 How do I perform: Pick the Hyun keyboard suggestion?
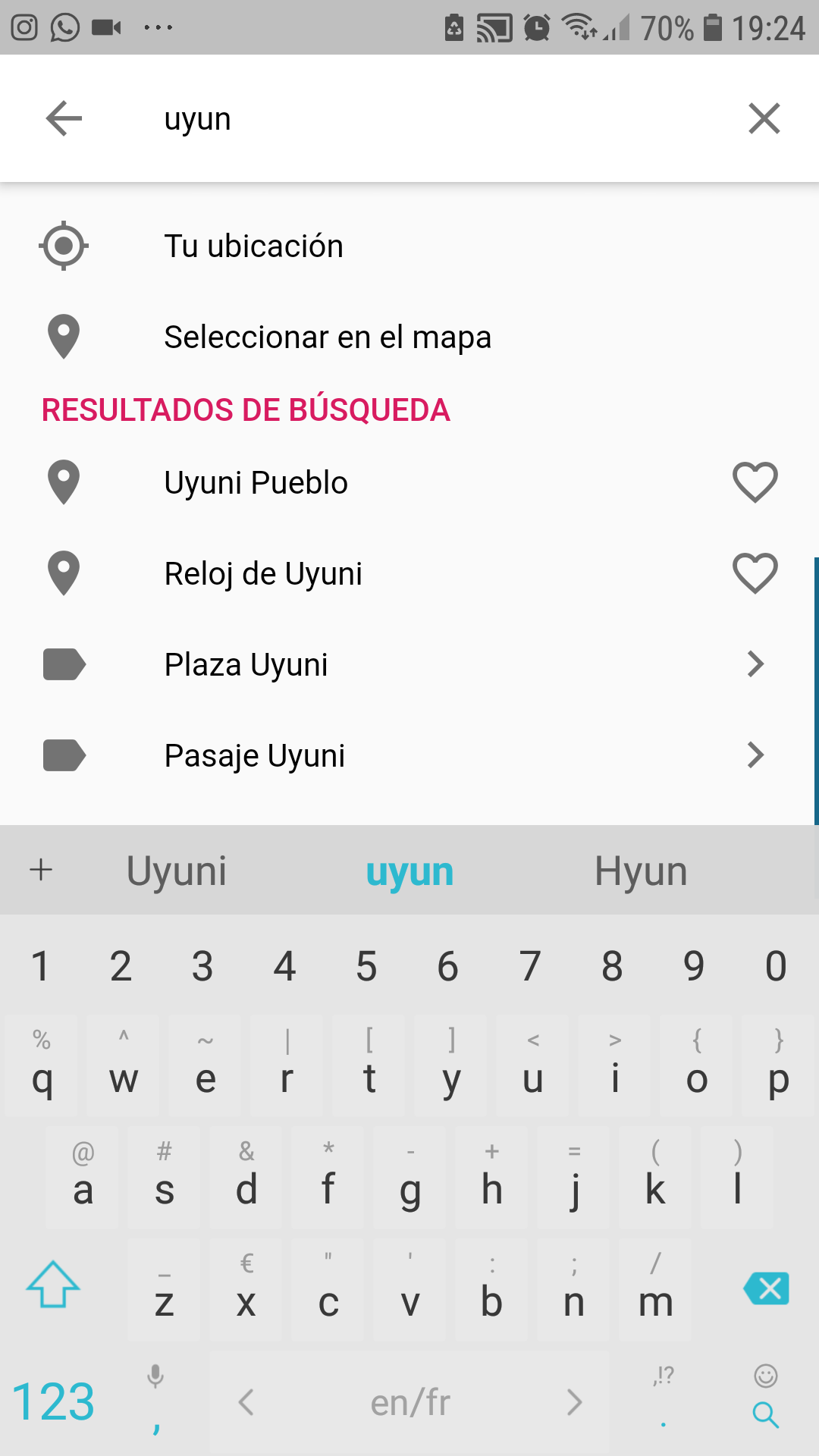pos(641,871)
